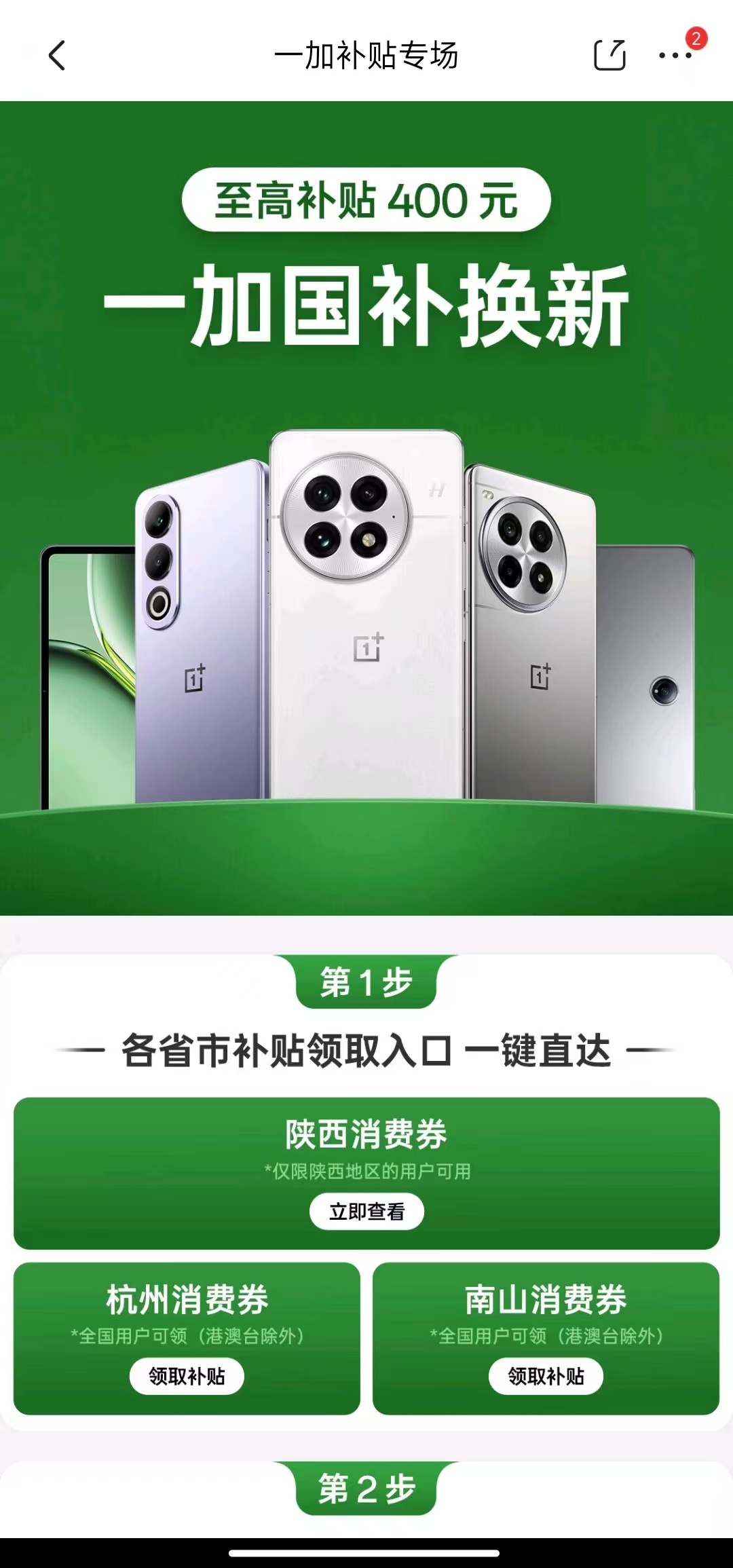This screenshot has width=733, height=1568.
Task: Tap 立即查看 under 陕西消费券
Action: point(366,1211)
